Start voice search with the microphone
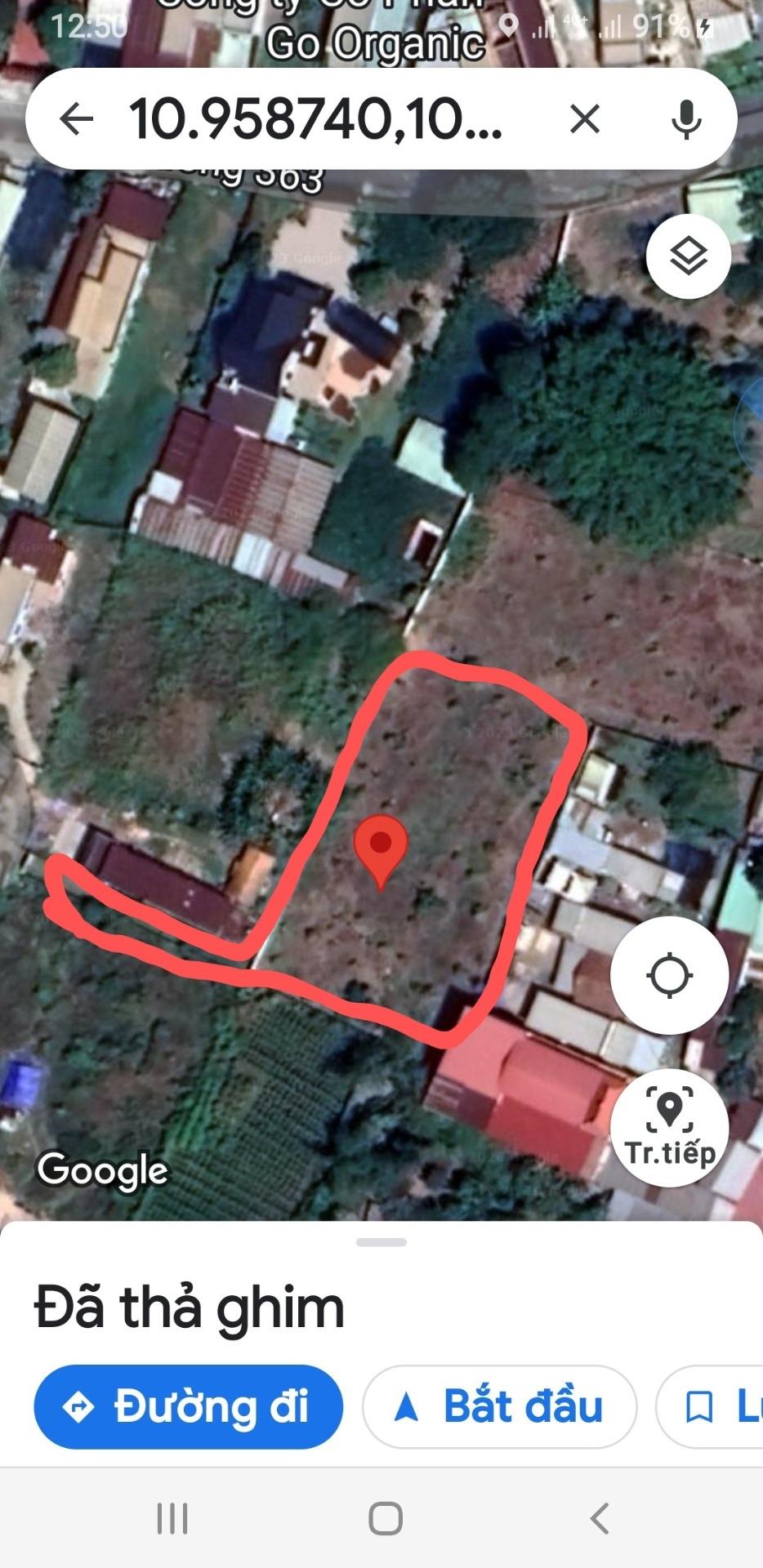 pyautogui.click(x=686, y=119)
